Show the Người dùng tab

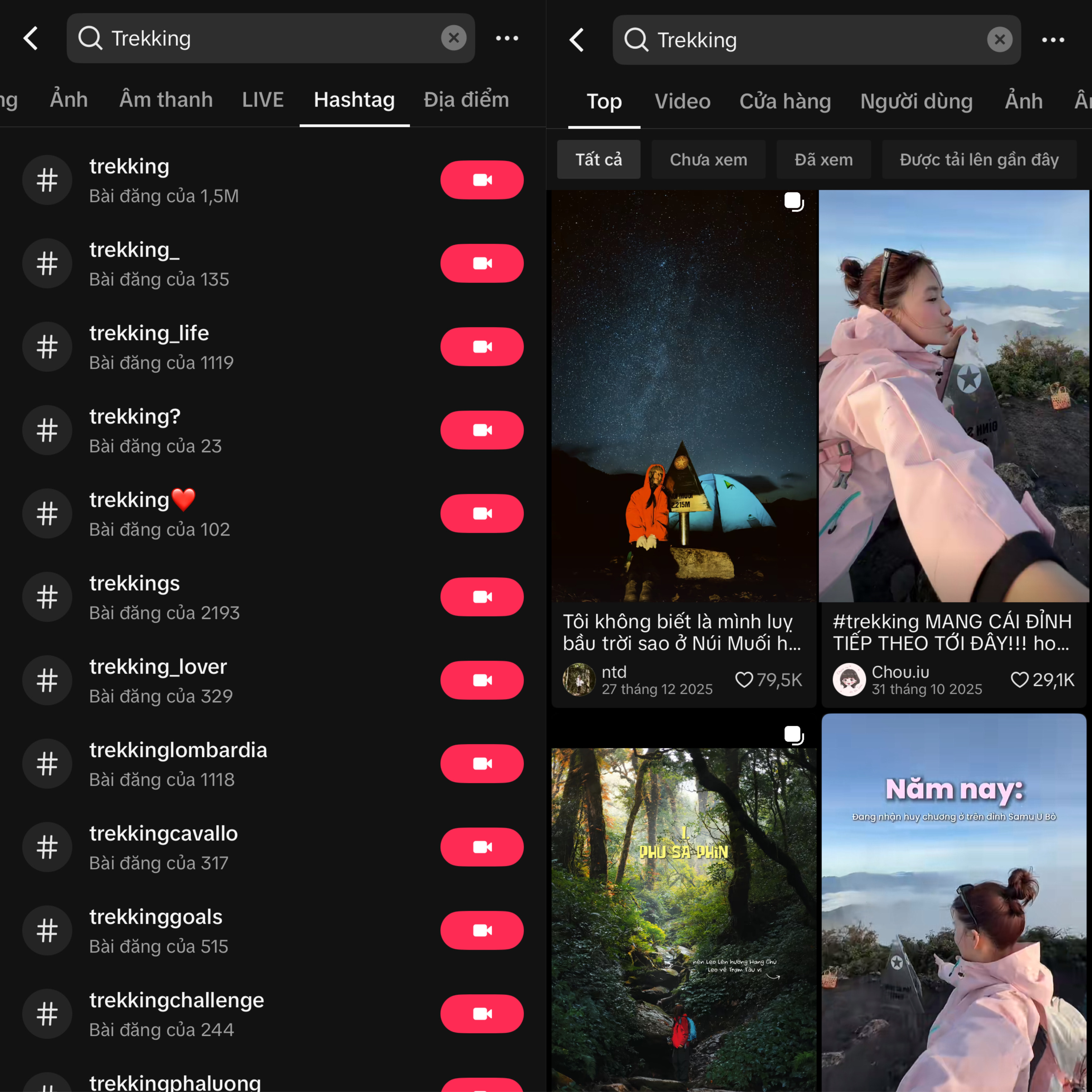click(x=916, y=102)
